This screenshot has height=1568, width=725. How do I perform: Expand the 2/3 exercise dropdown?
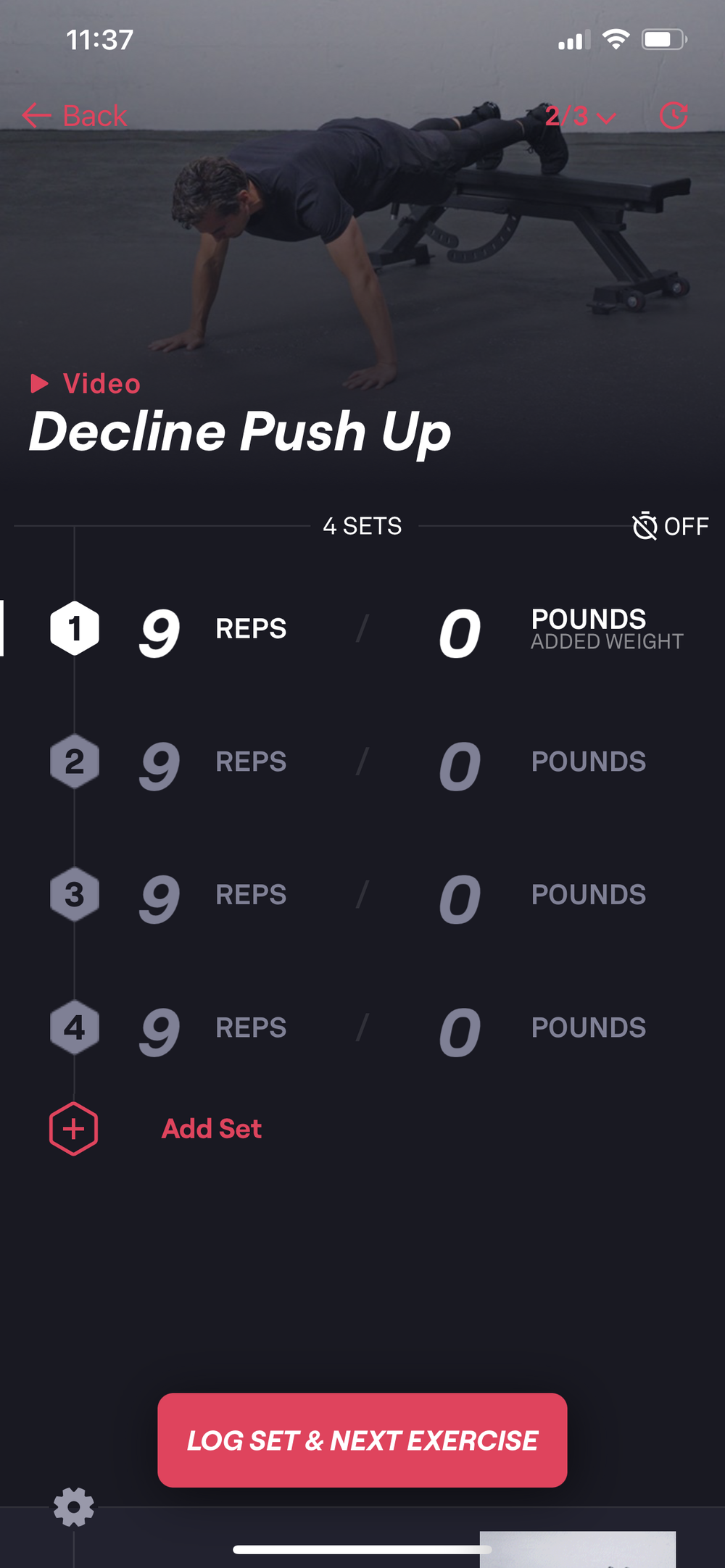coord(579,117)
